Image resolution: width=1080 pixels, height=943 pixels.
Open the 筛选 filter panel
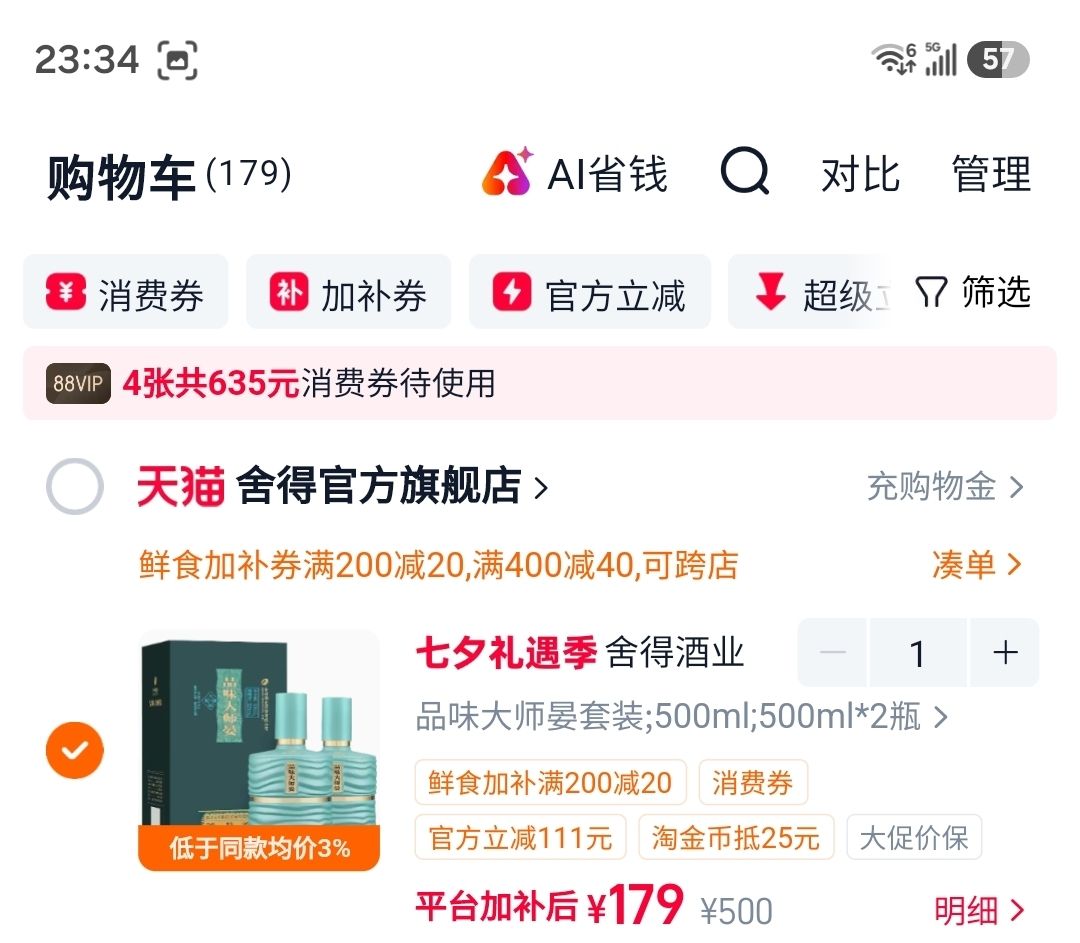coord(973,291)
